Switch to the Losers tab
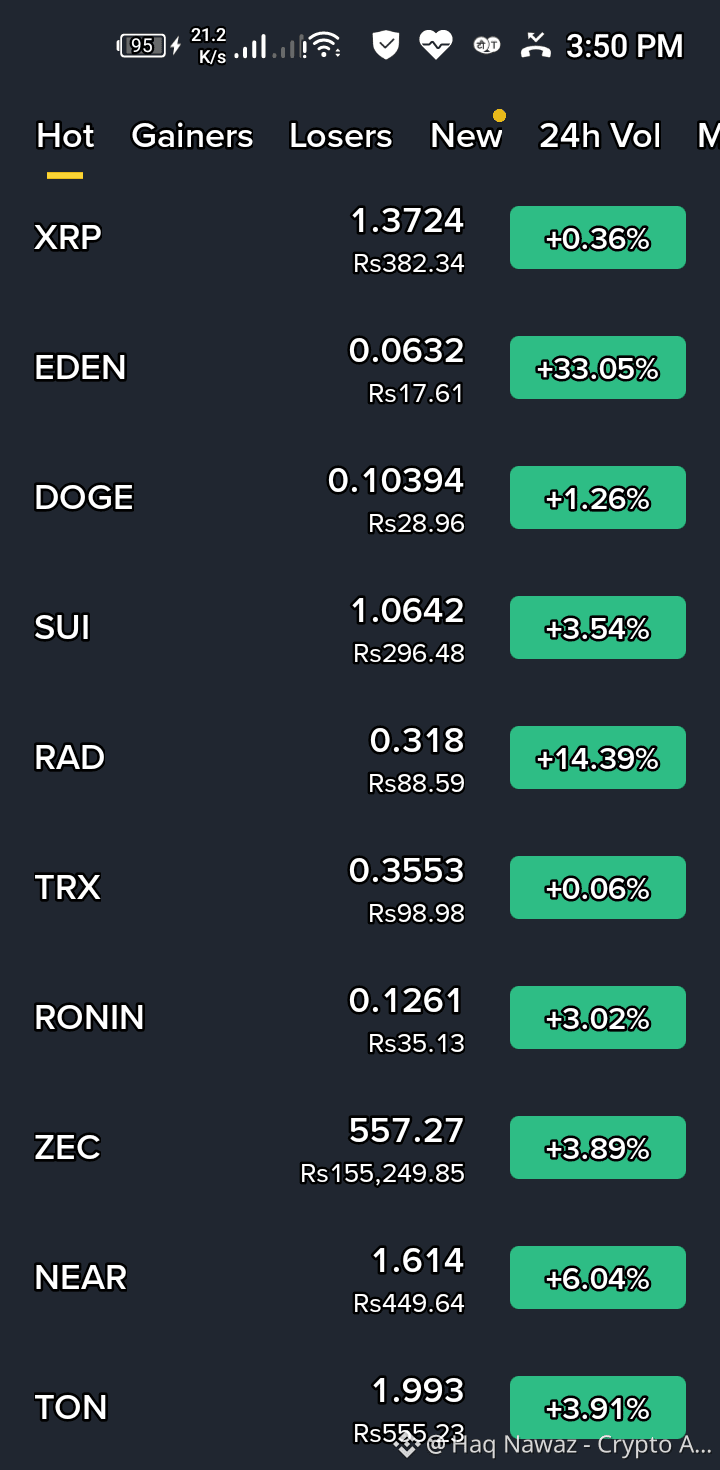Viewport: 720px width, 1470px height. point(340,136)
